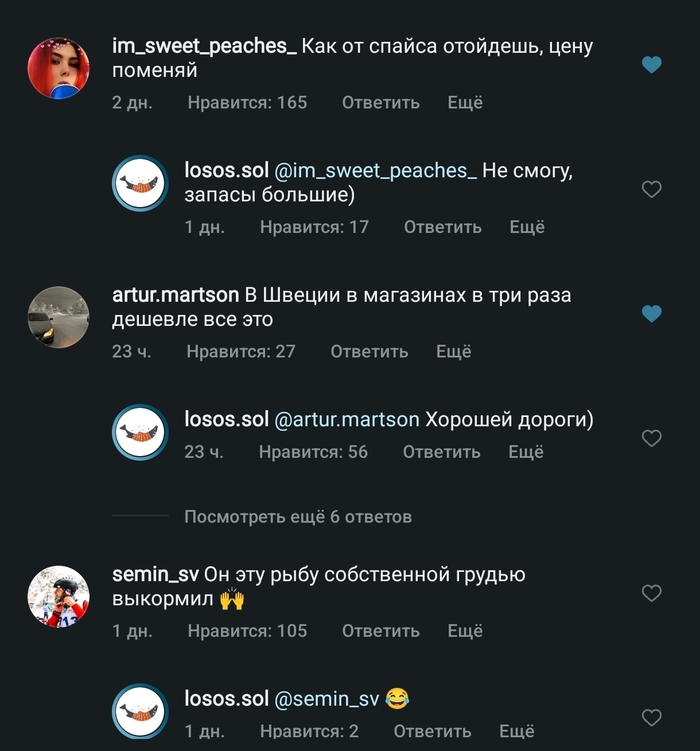The image size is (700, 751).
Task: Like losos.sol's reply "Не смогу, запасы большие"
Action: (x=651, y=189)
